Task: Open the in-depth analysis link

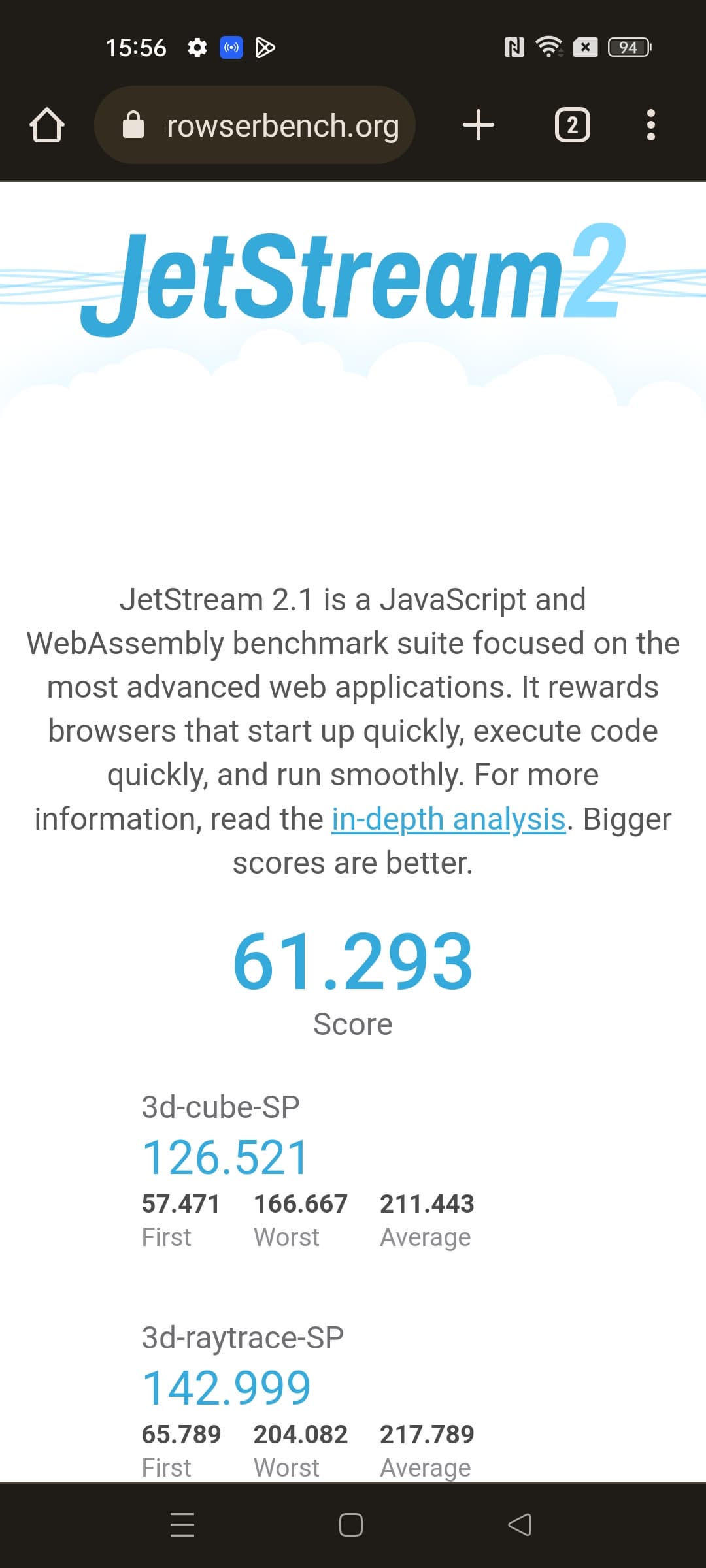Action: coord(448,819)
